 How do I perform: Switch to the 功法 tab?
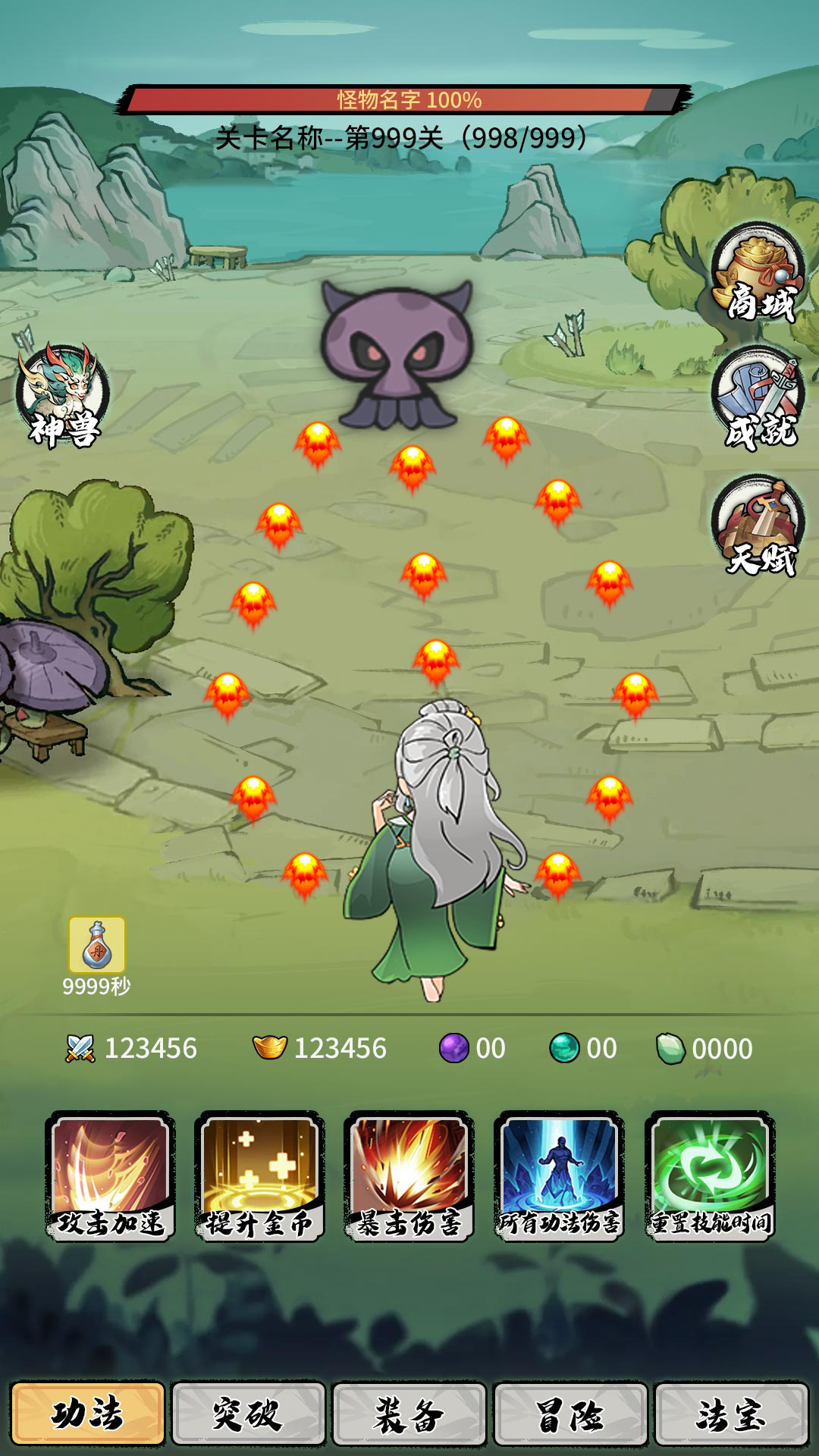coord(88,1414)
